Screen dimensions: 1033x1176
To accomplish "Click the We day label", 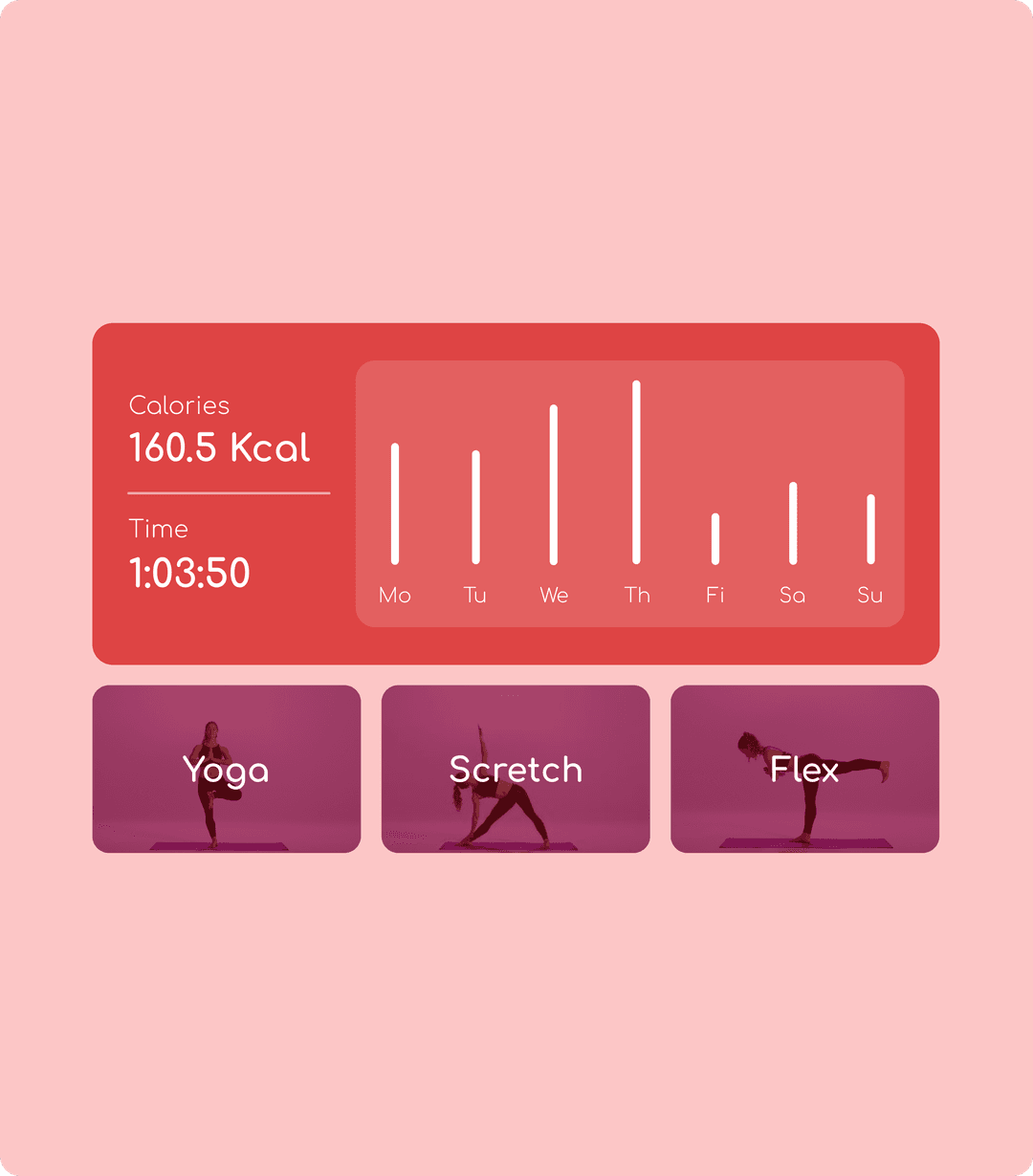I will pyautogui.click(x=554, y=595).
